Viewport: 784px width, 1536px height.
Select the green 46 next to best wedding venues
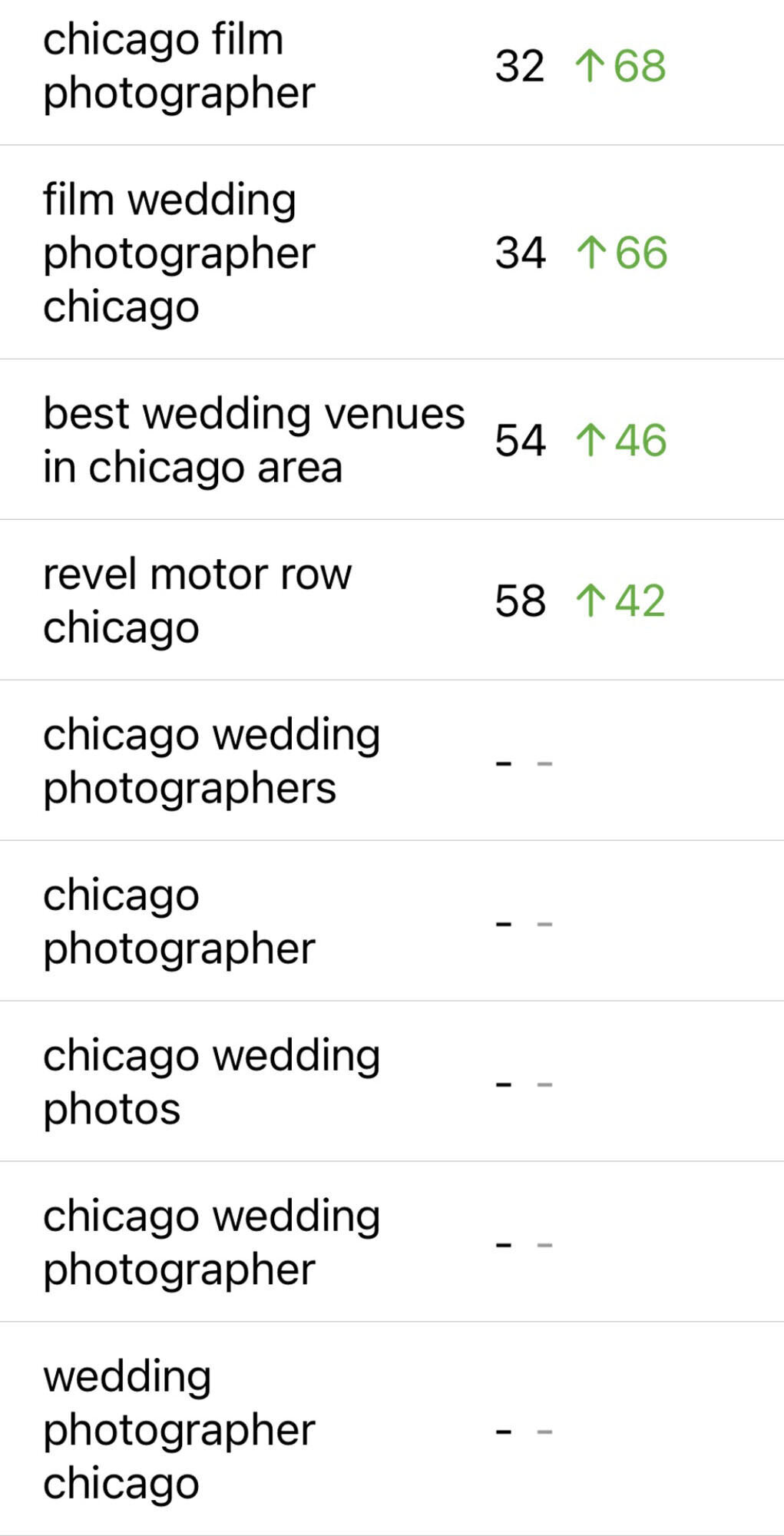(640, 442)
